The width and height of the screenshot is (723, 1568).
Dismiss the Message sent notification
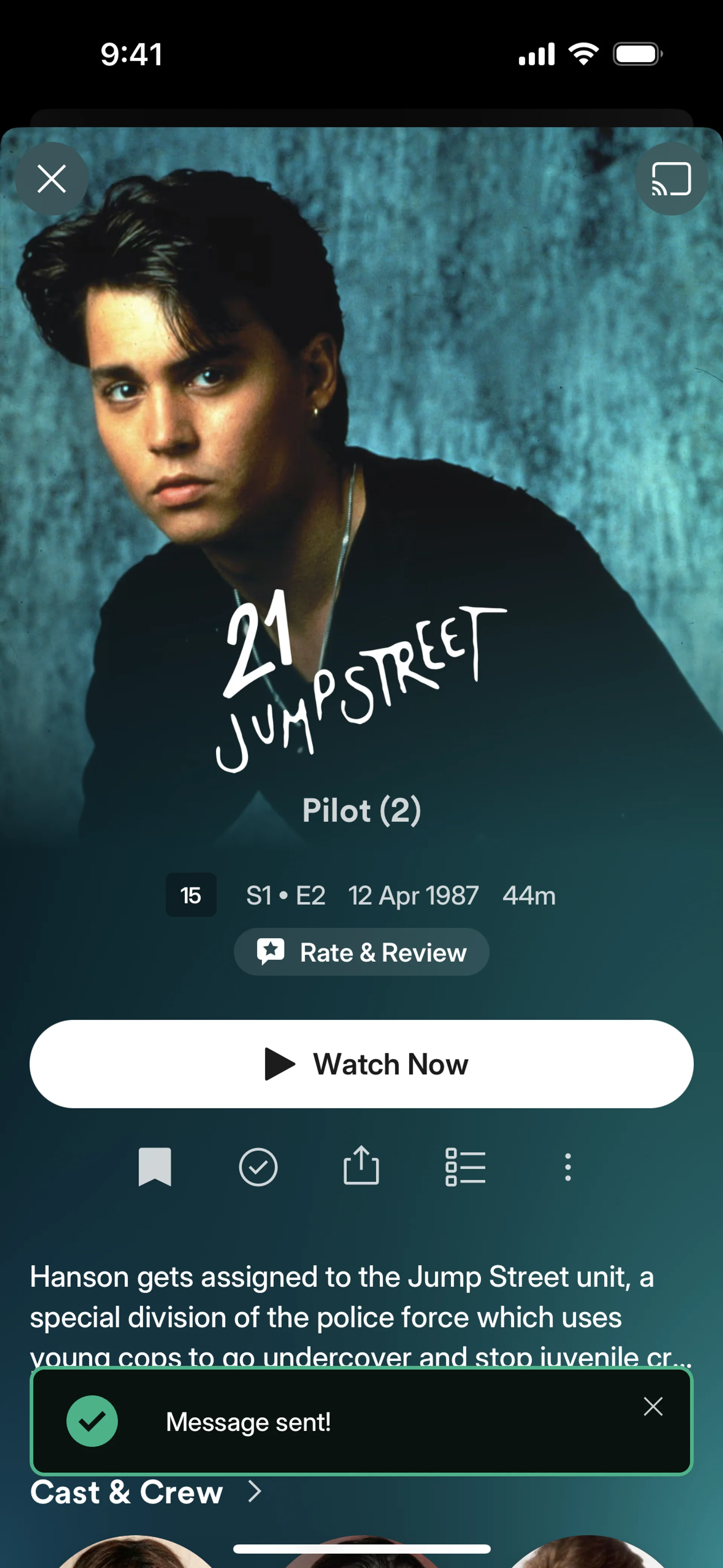[x=653, y=1406]
